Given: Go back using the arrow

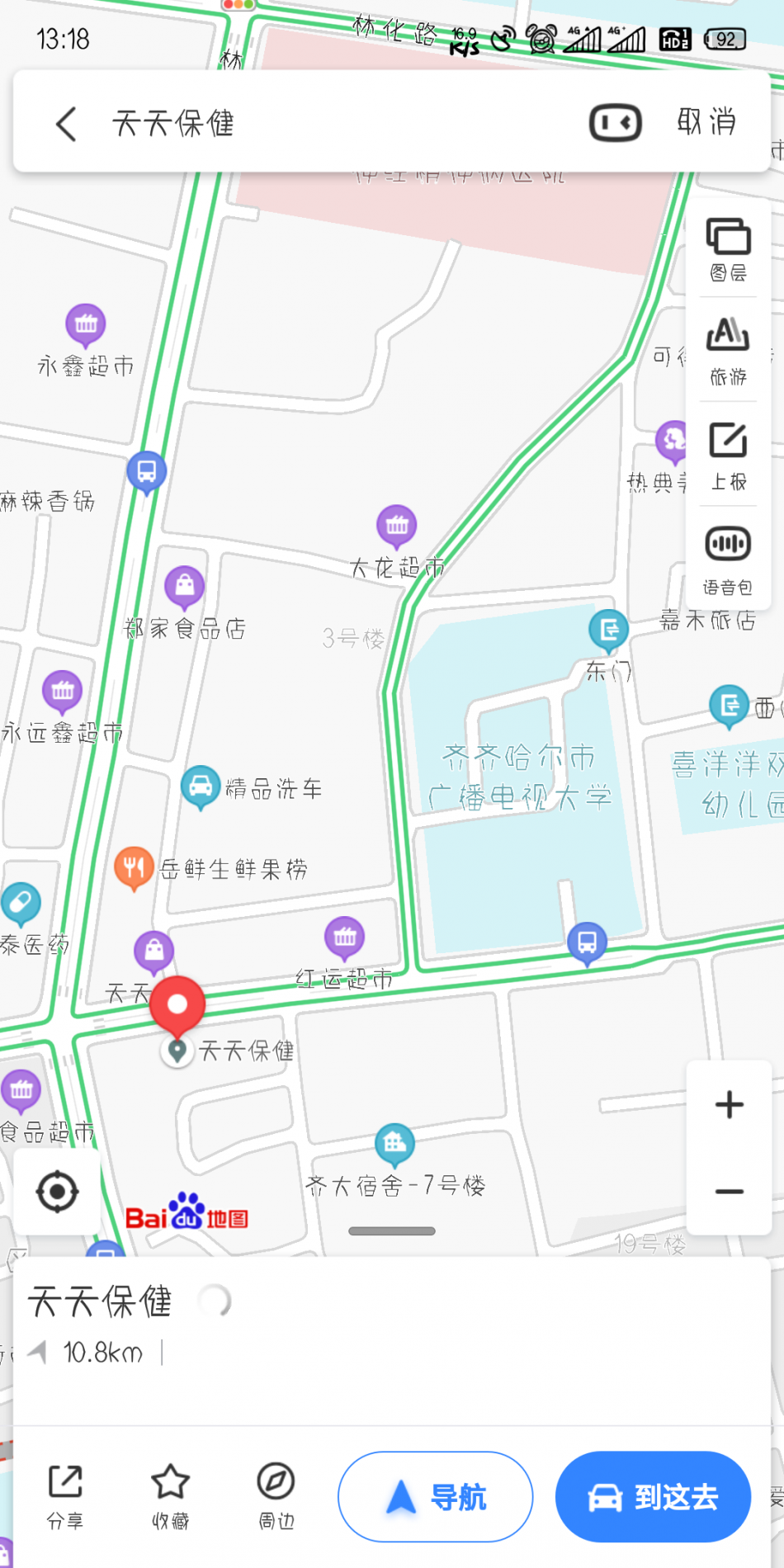Looking at the screenshot, I should tap(66, 124).
